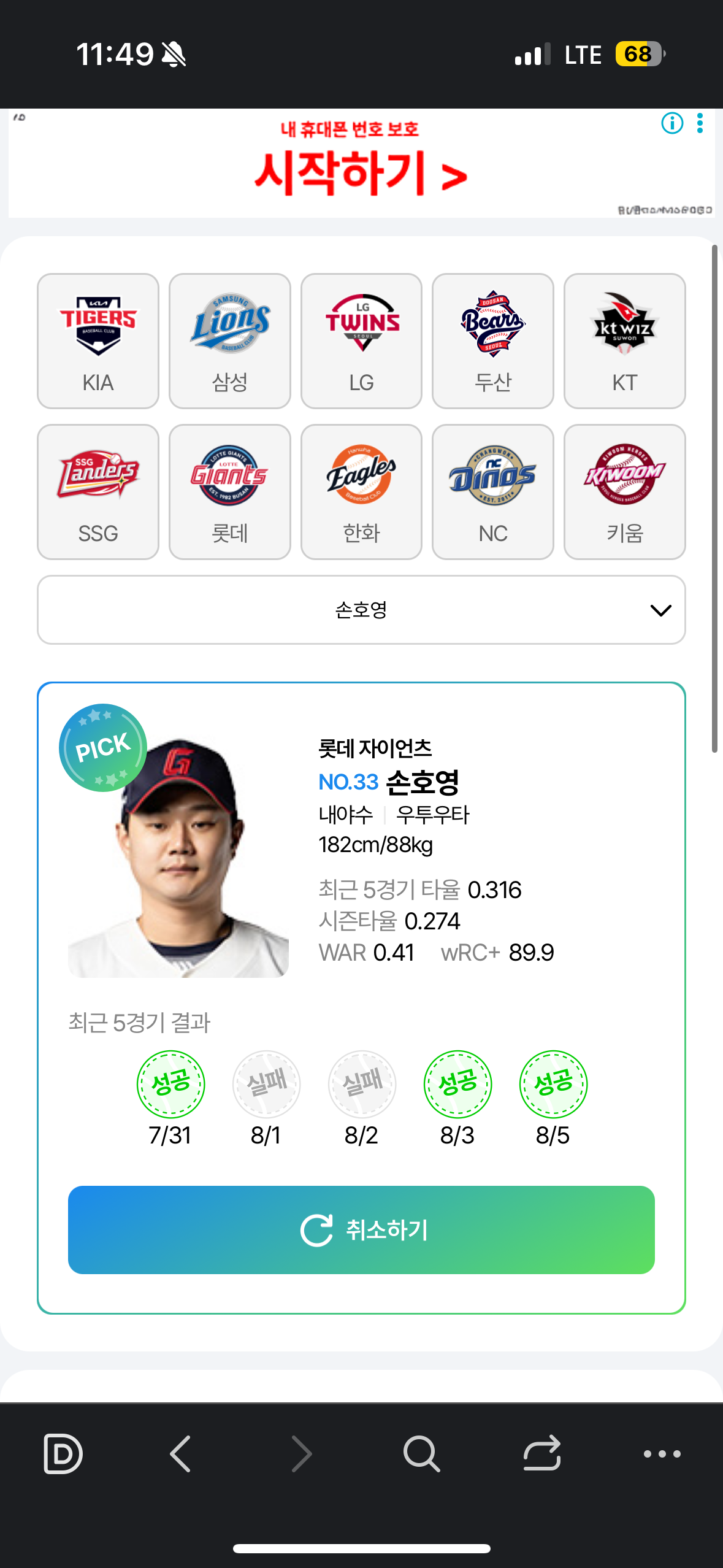Select the NC Dinos team tile
Screen dimensions: 723x1568
(x=493, y=492)
